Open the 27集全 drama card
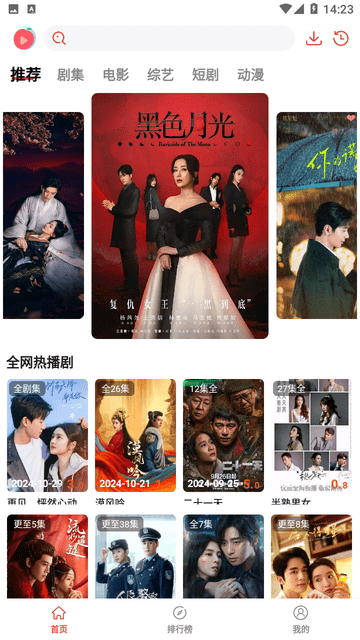 311,436
